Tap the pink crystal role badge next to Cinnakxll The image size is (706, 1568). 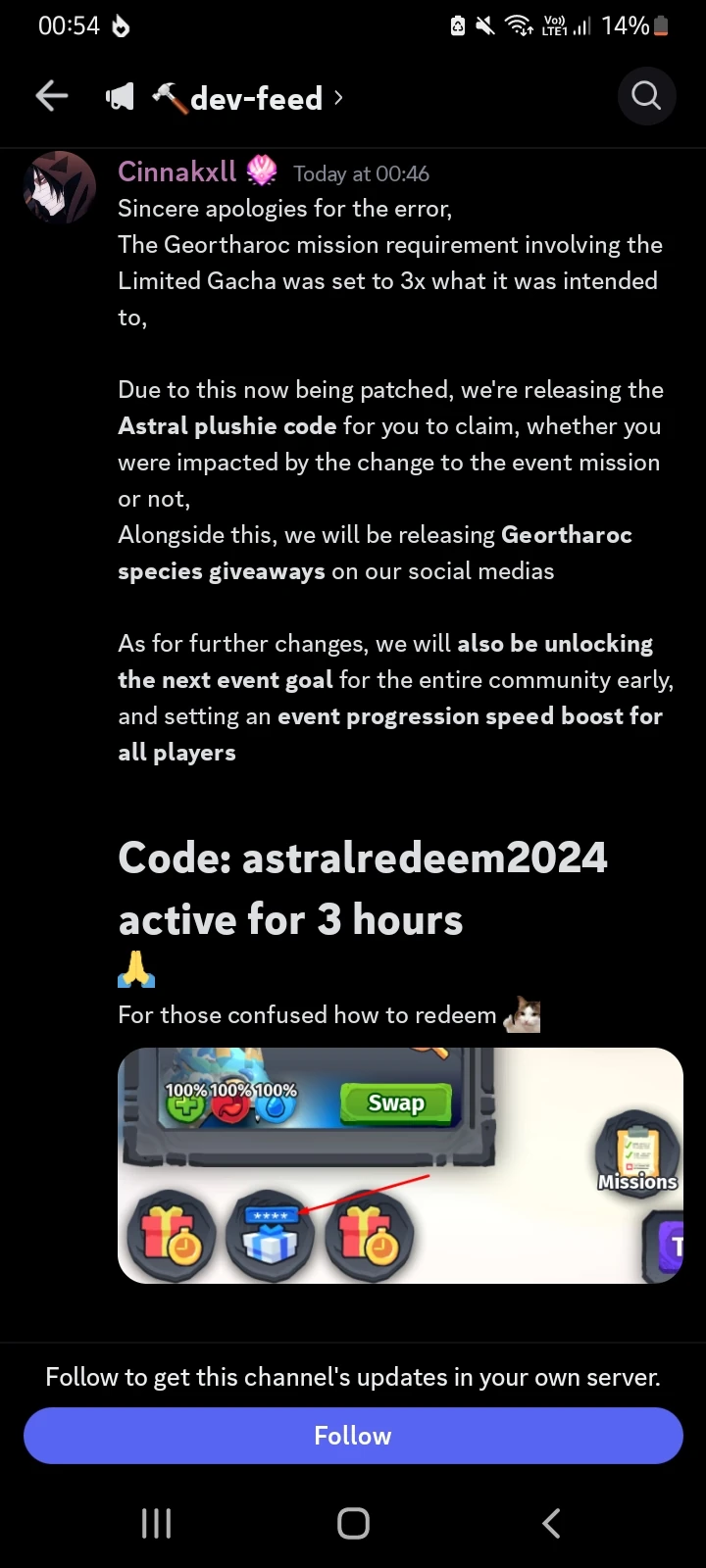[260, 171]
